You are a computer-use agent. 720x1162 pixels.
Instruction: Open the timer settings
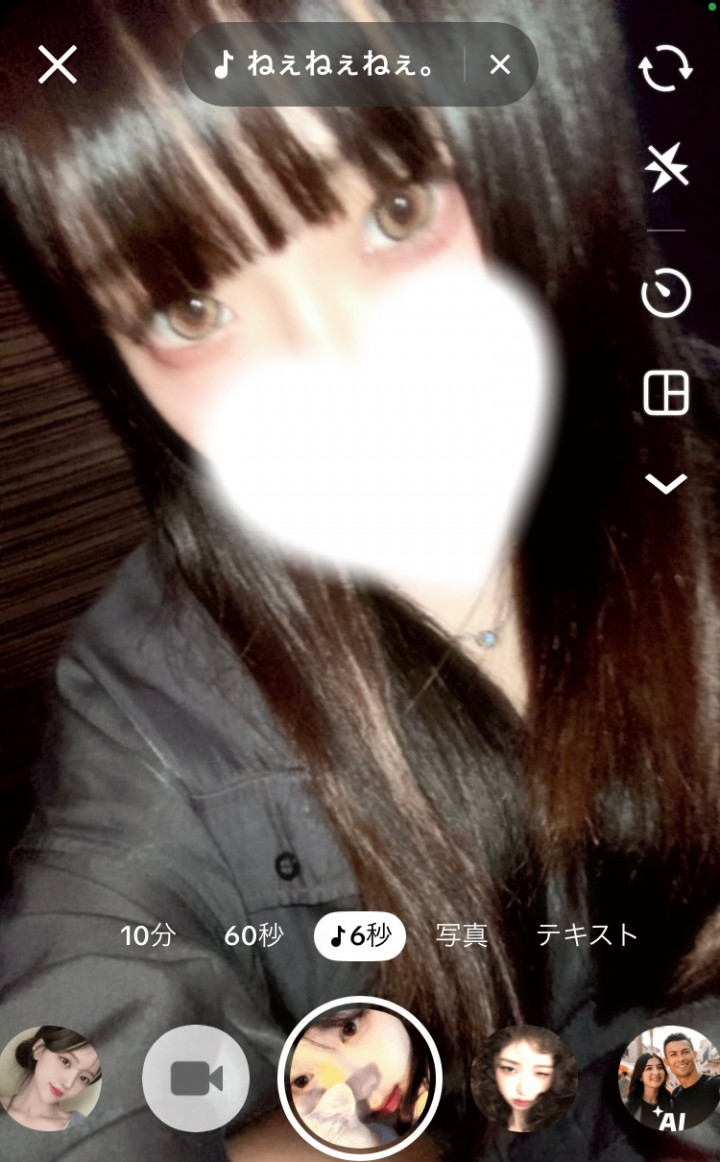pos(666,296)
